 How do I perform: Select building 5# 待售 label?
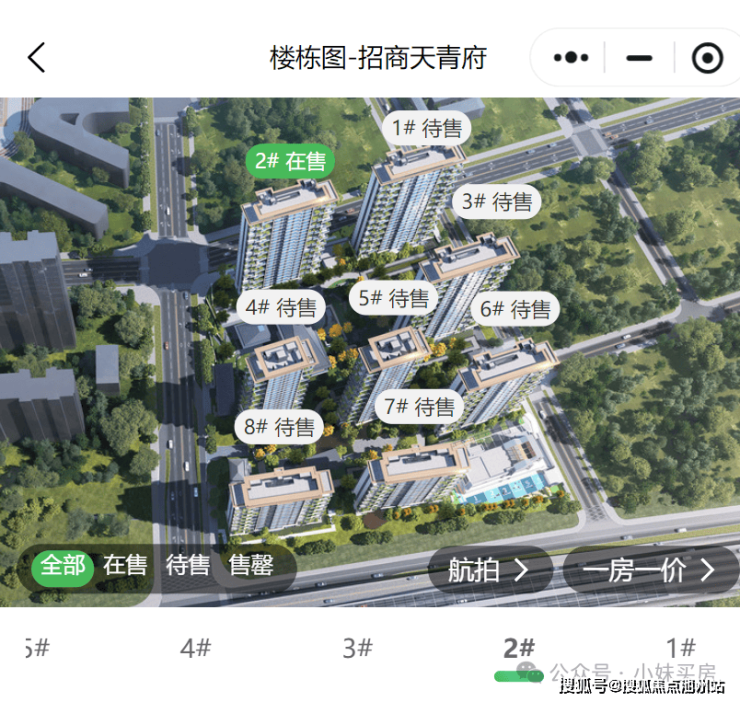[x=394, y=298]
